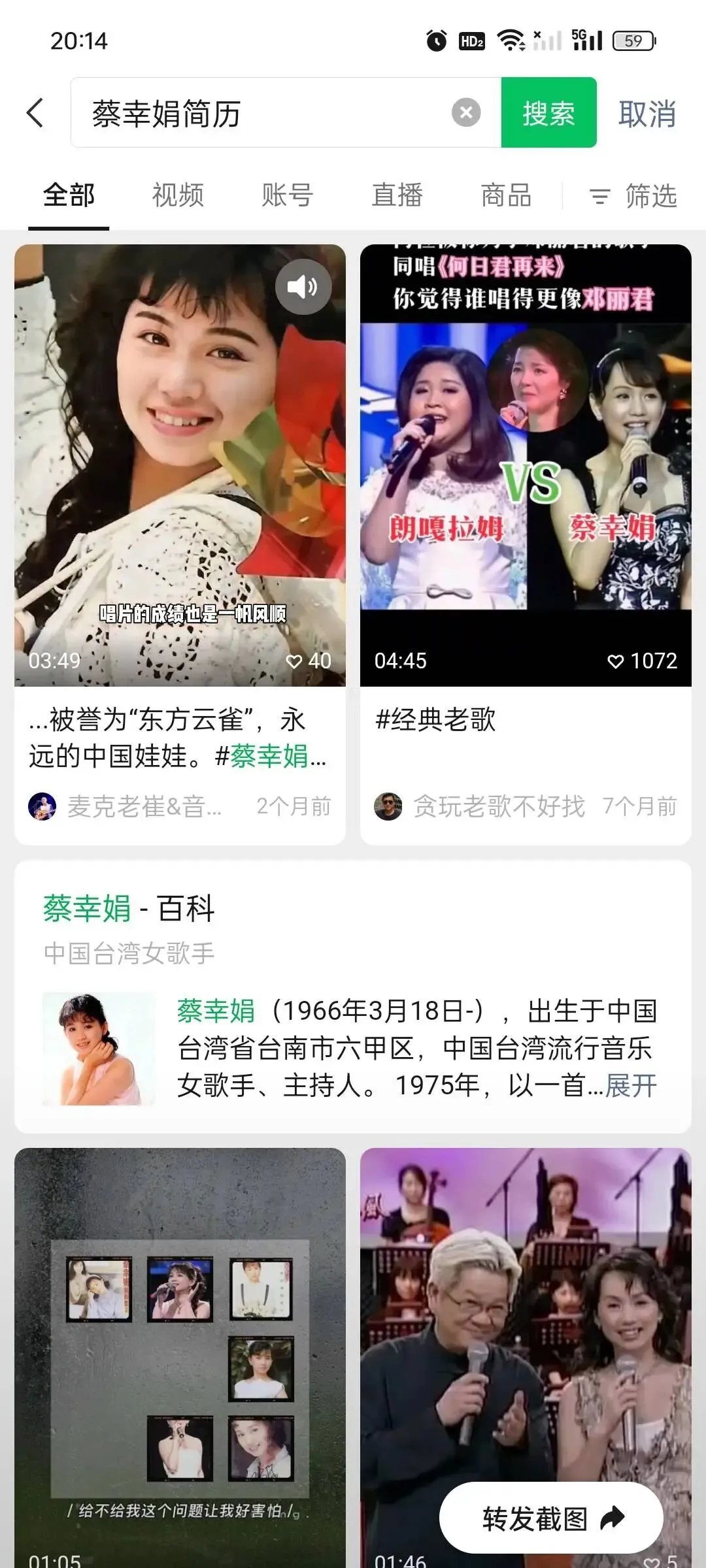706x1568 pixels.
Task: Expand the 百科 description with 展开
Action: 631,1085
